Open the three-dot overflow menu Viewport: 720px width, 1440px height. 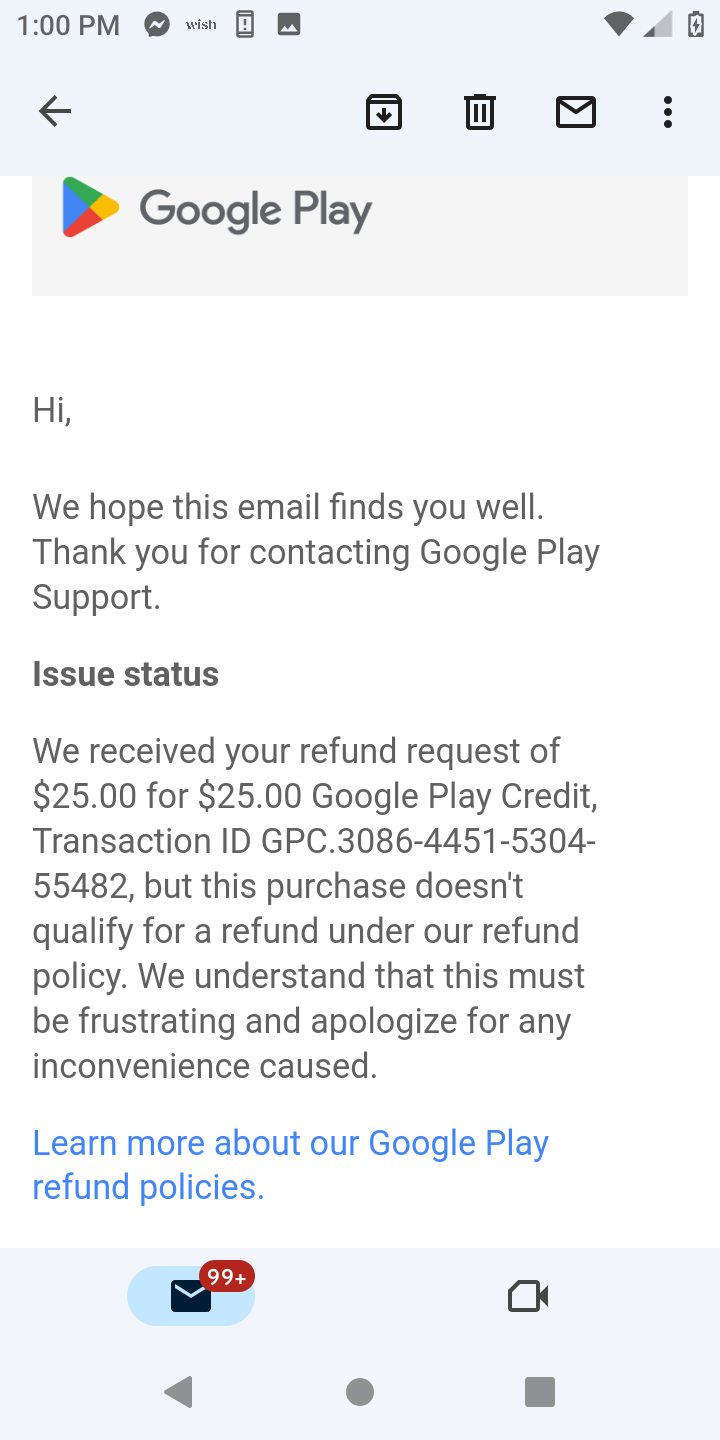(666, 111)
